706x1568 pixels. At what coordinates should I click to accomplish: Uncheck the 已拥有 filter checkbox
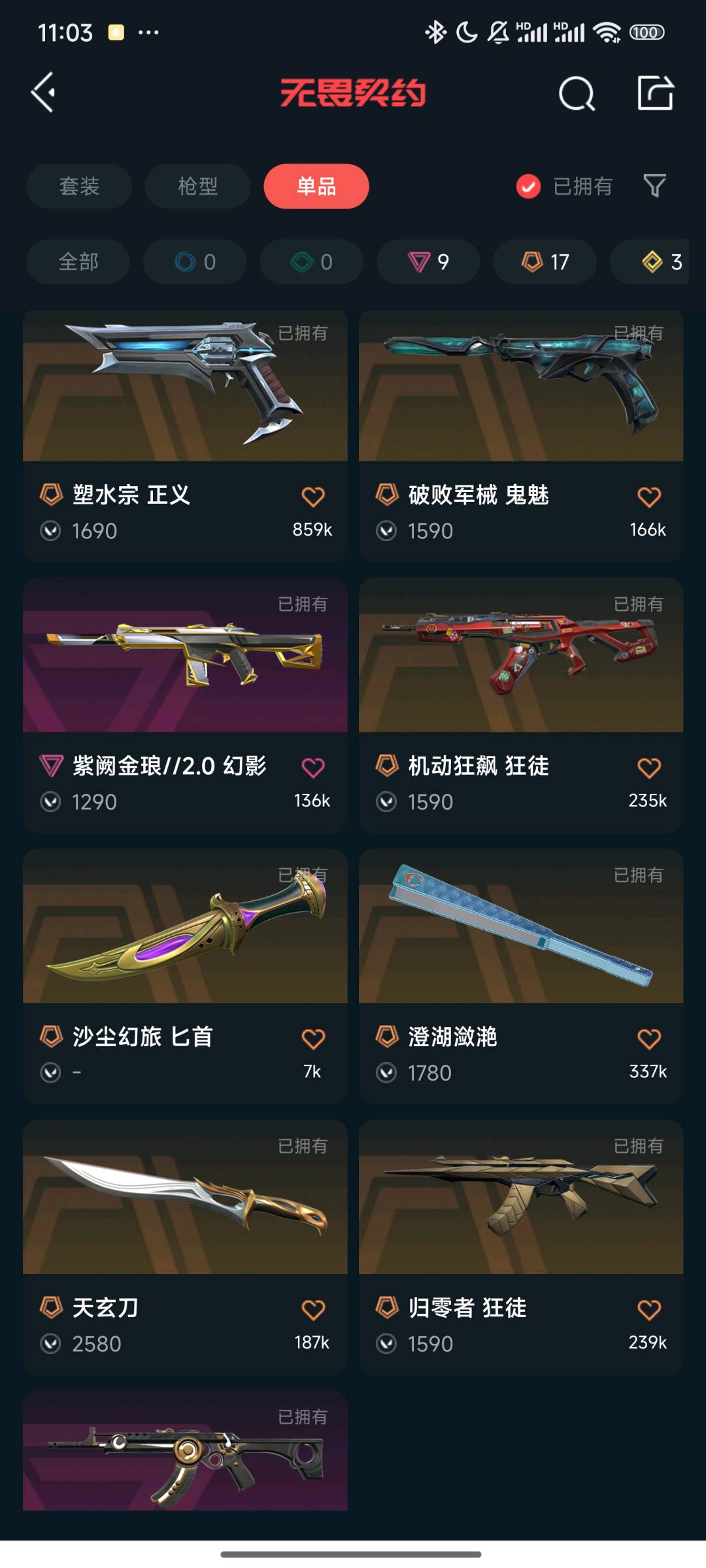click(x=528, y=187)
